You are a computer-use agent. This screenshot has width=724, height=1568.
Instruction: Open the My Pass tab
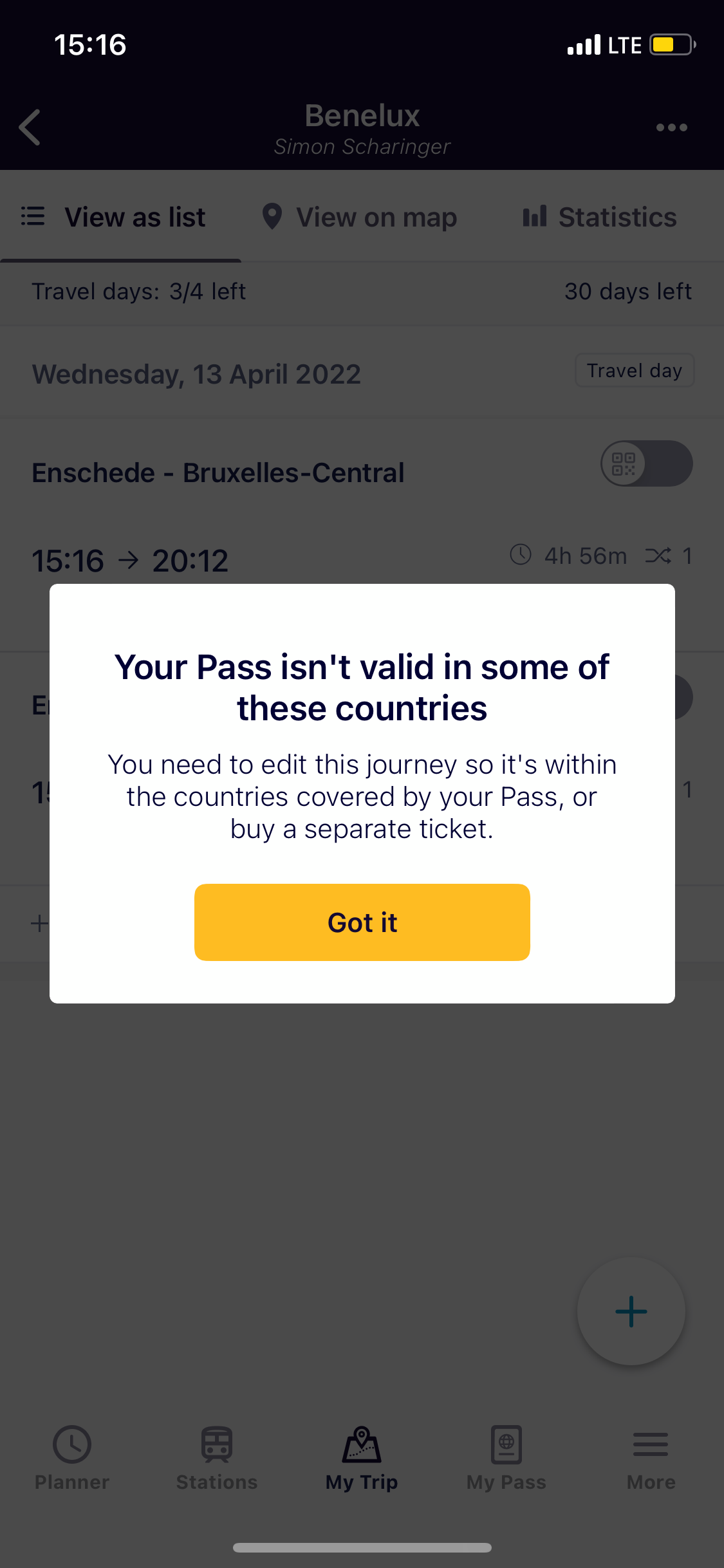coord(506,1458)
